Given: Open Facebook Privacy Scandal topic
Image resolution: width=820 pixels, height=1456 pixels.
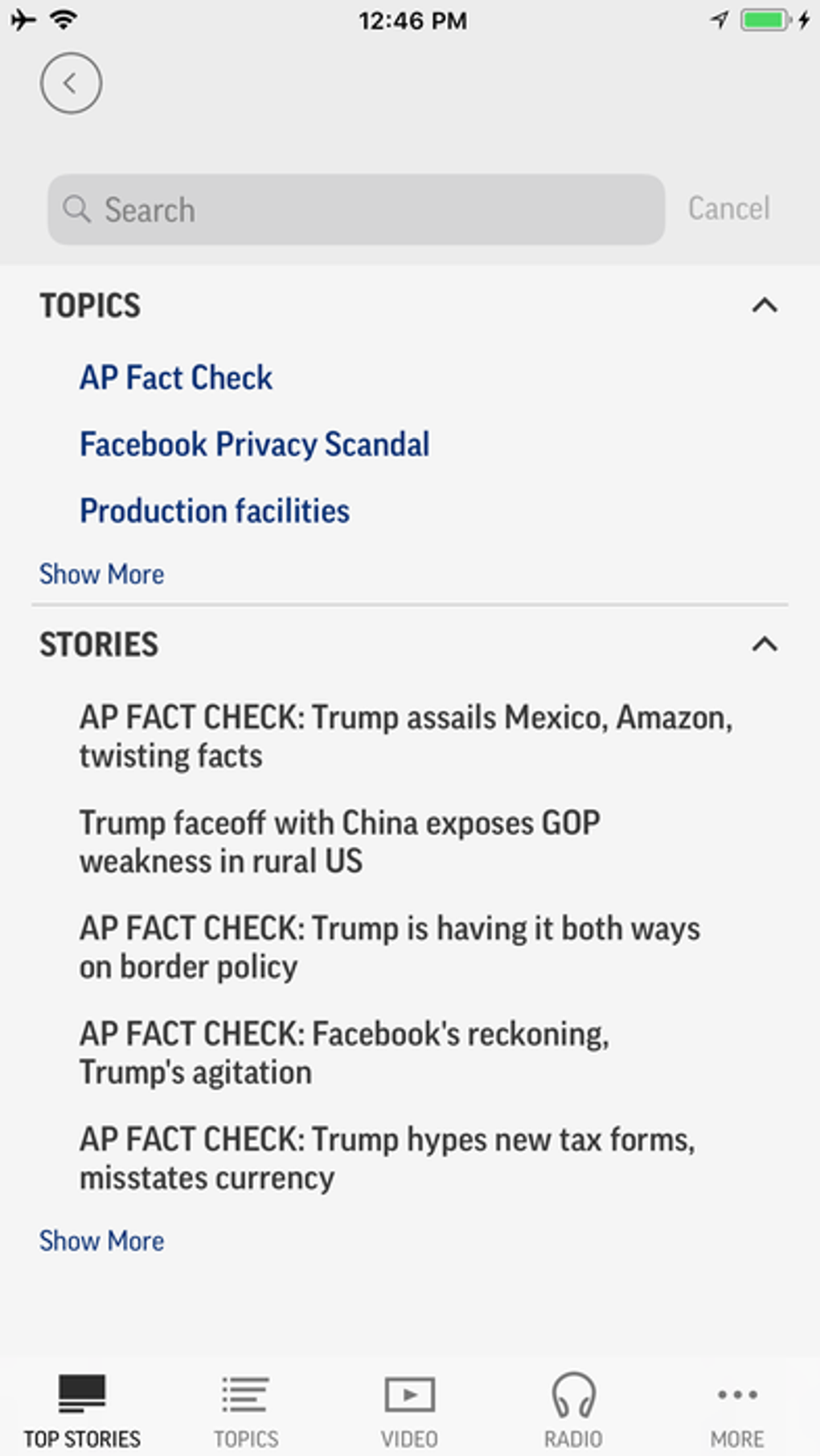Looking at the screenshot, I should (x=255, y=445).
